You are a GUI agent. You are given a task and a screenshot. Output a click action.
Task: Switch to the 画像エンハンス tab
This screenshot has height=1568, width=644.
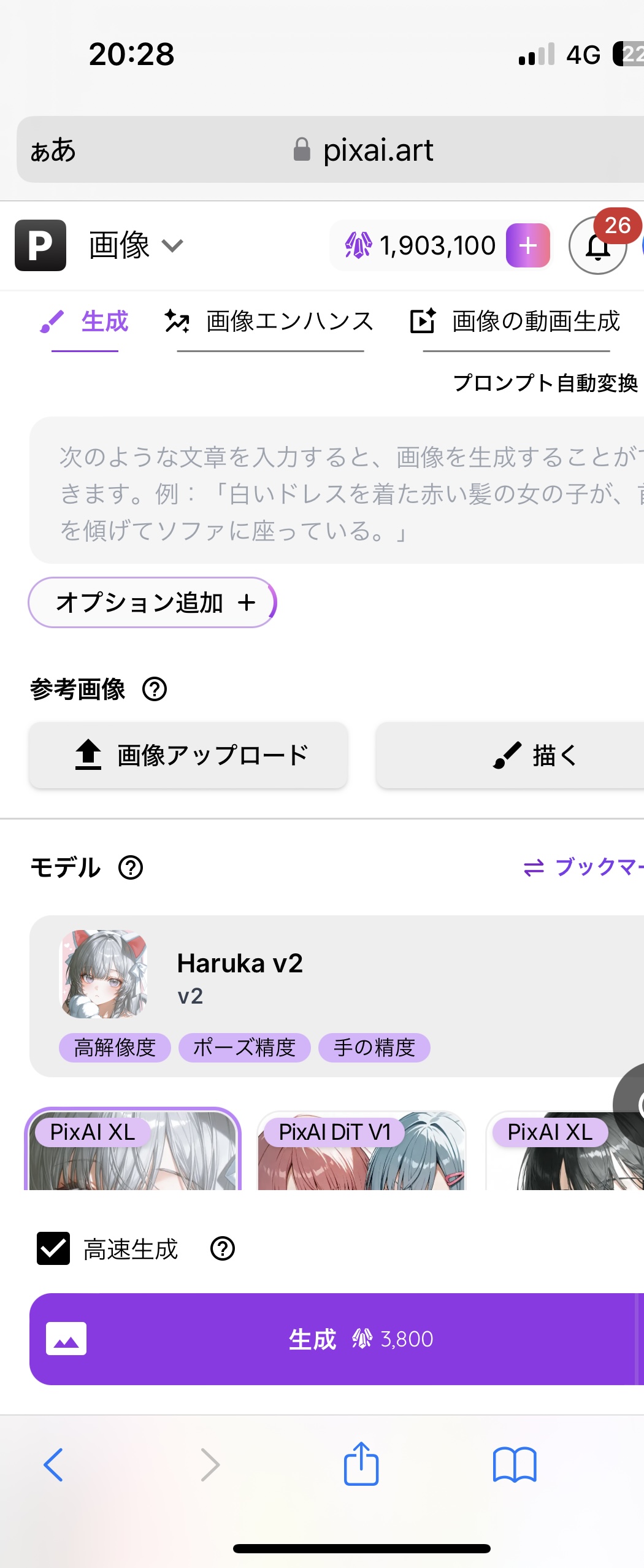click(x=270, y=321)
